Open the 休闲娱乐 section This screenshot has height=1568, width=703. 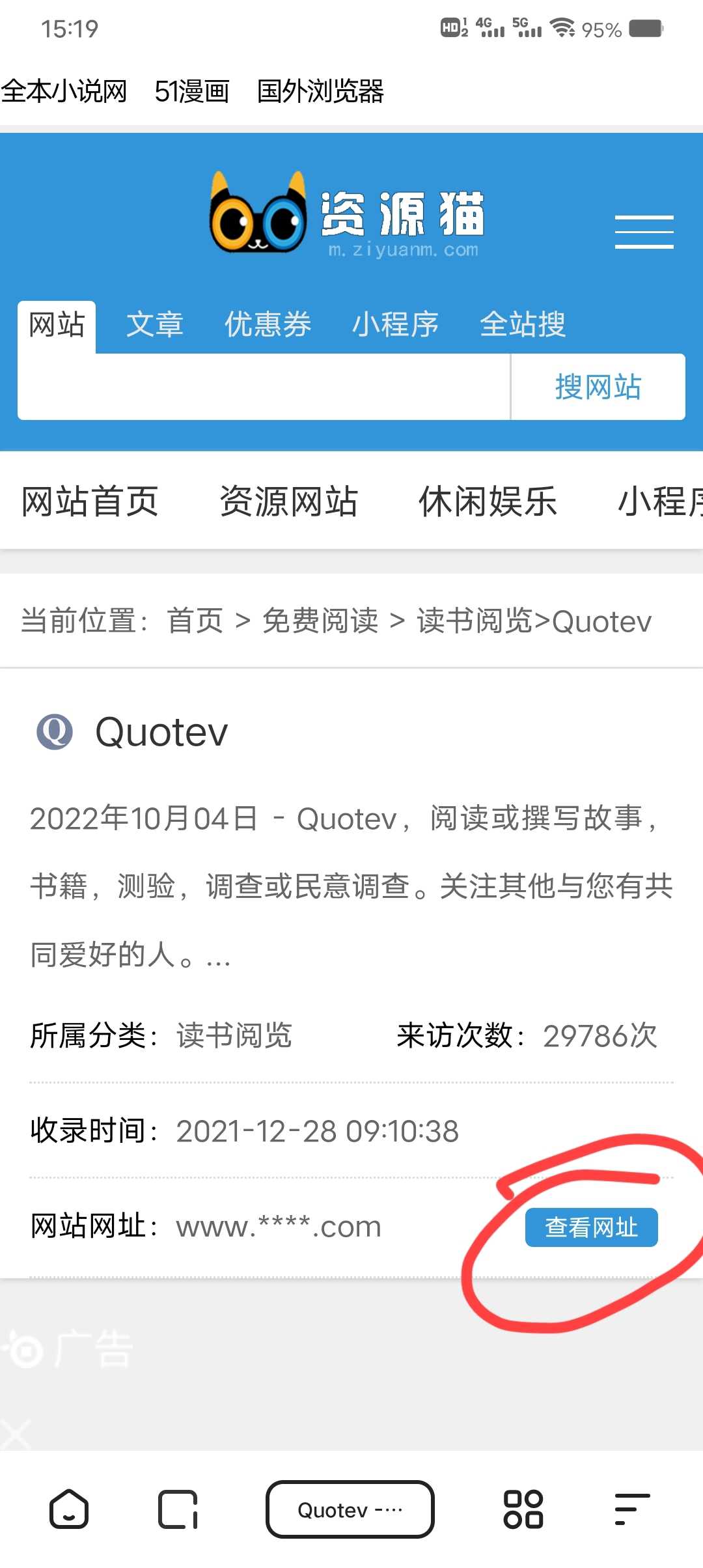pyautogui.click(x=488, y=501)
